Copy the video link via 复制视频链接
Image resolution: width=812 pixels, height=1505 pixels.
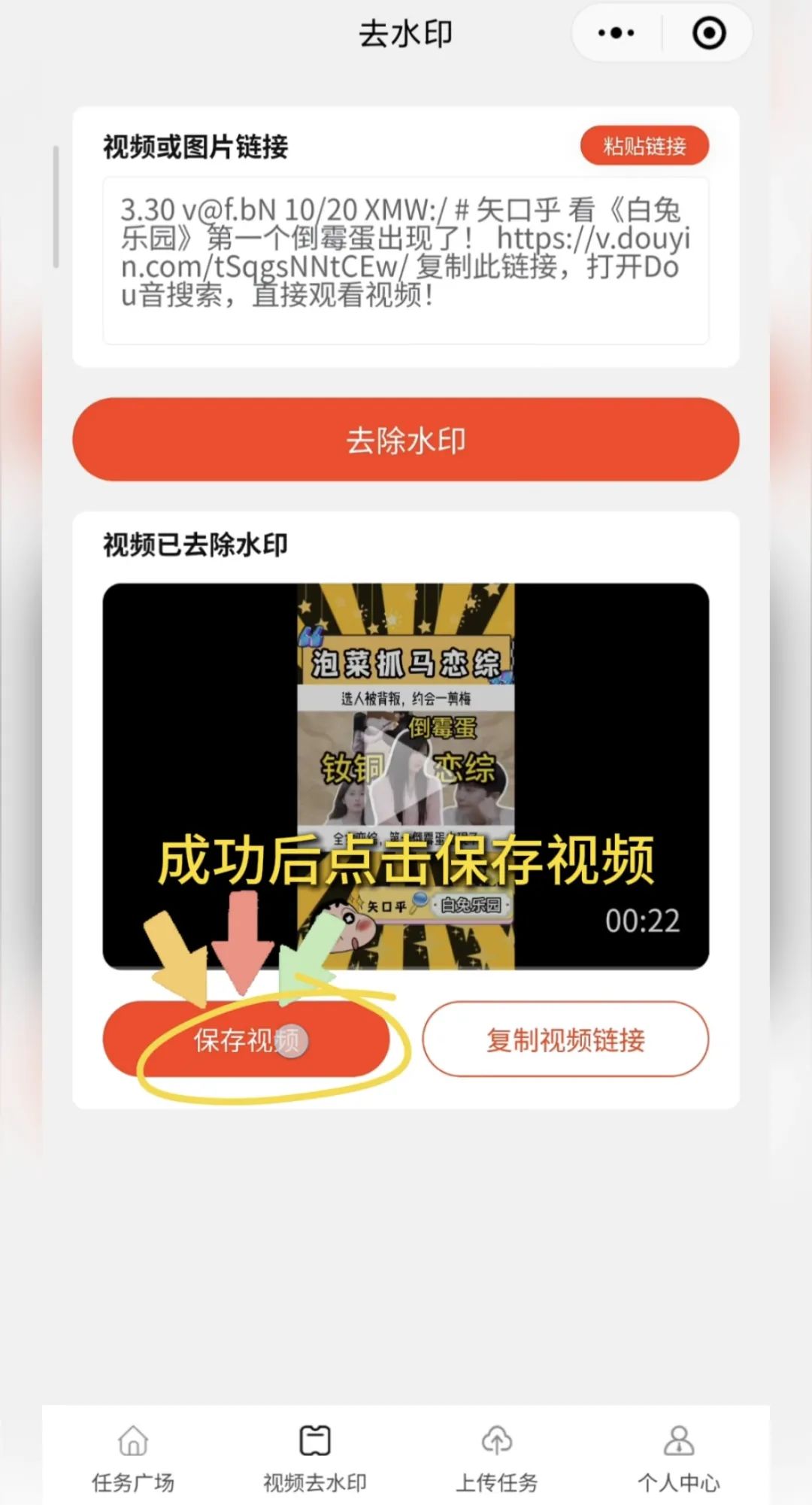[x=565, y=1039]
